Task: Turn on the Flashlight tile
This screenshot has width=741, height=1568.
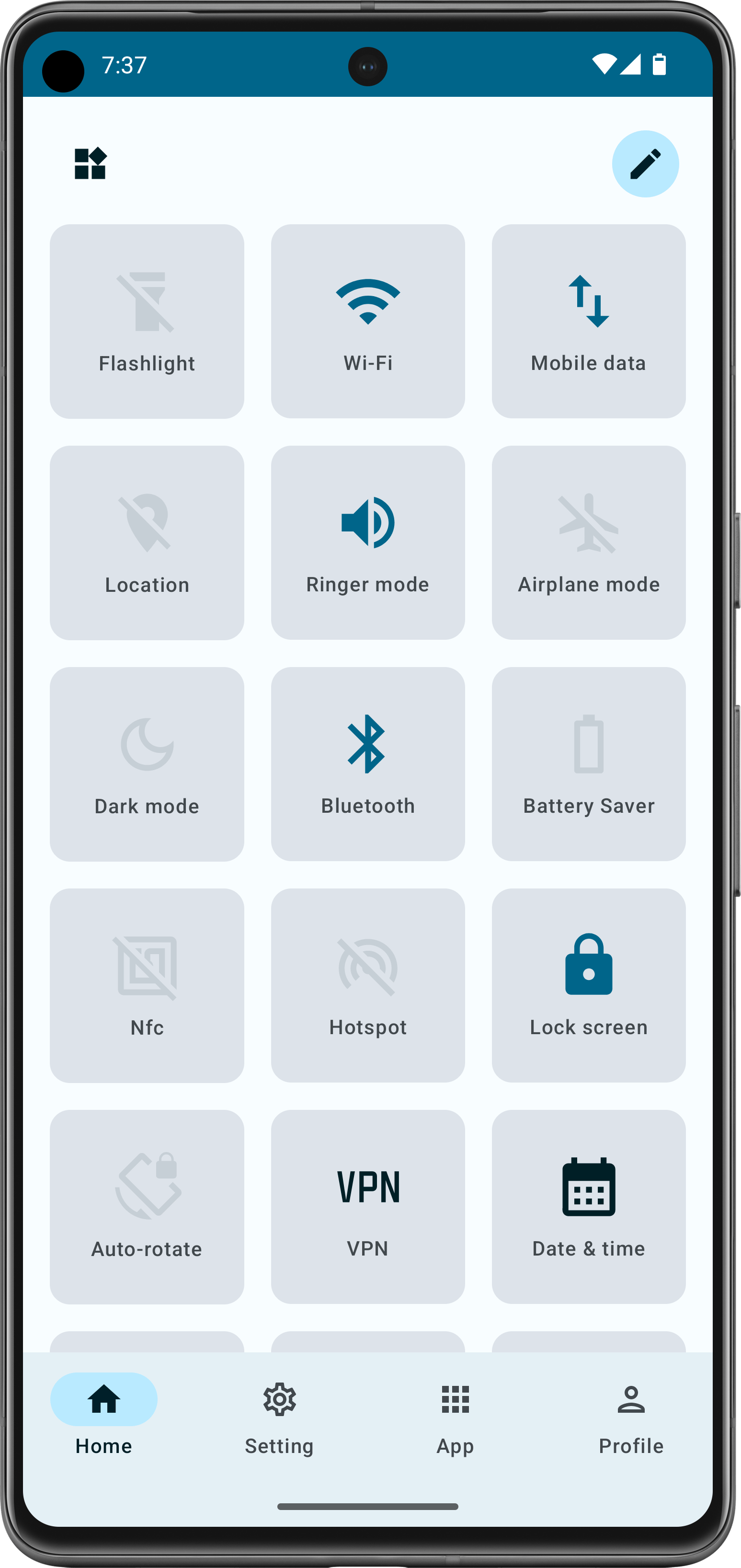Action: coord(147,322)
